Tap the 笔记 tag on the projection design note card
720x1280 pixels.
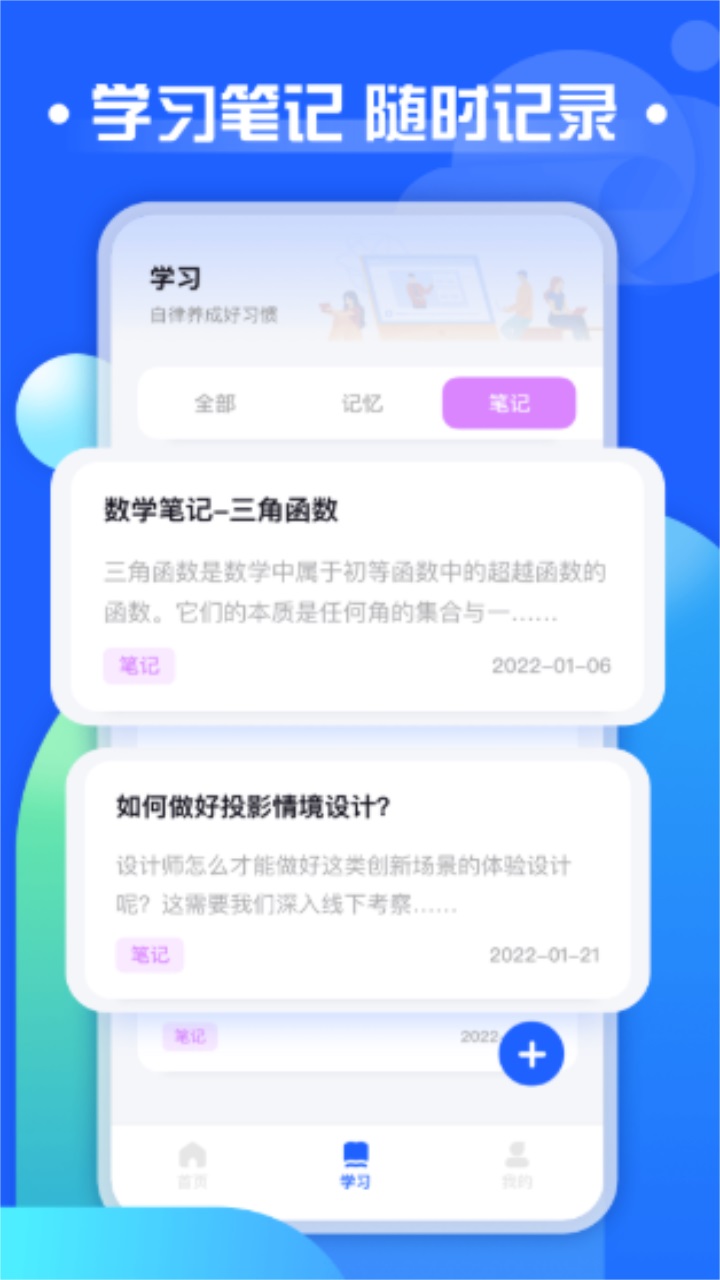point(149,956)
